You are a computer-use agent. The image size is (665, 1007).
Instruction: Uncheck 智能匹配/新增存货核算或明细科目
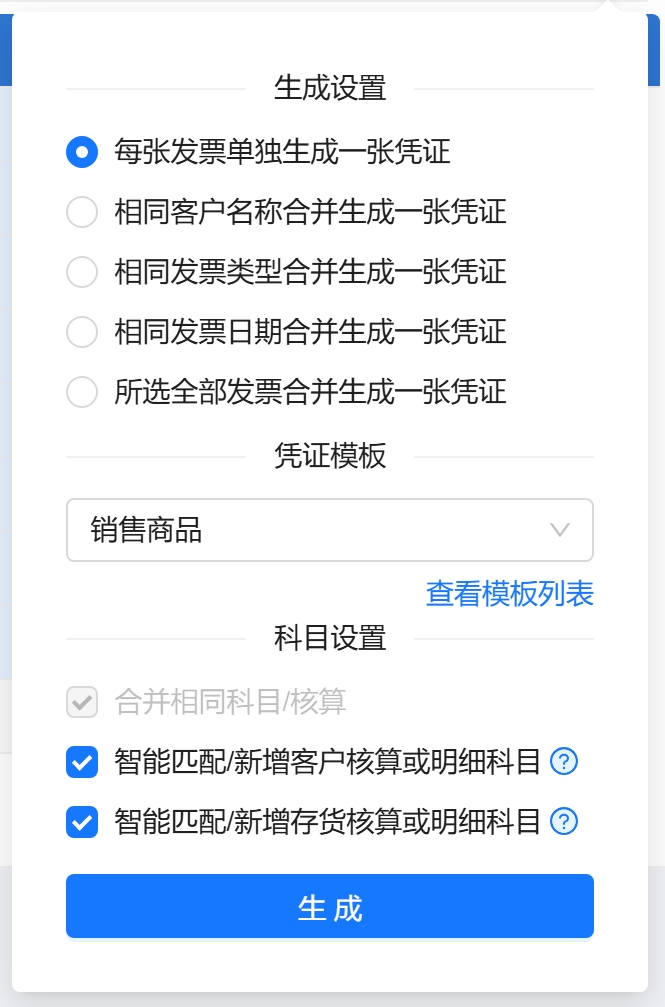pyautogui.click(x=82, y=822)
